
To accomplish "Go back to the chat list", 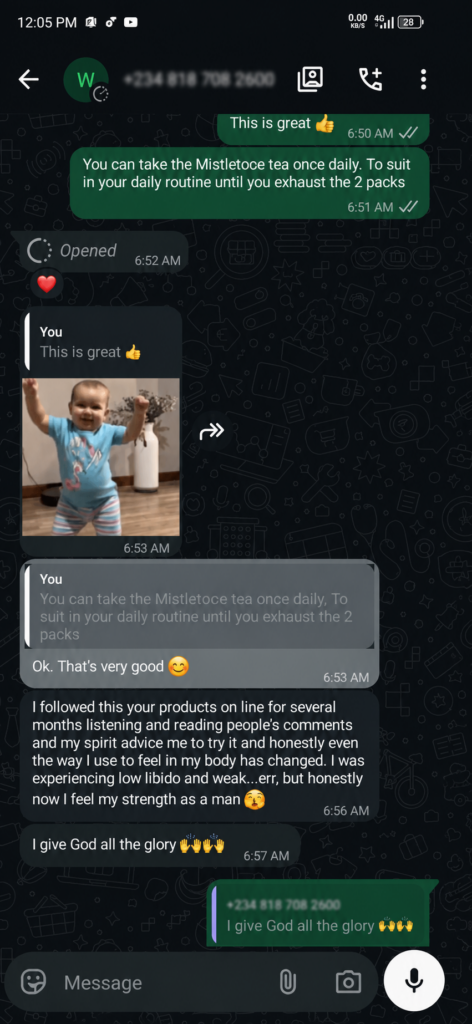I will coord(28,80).
